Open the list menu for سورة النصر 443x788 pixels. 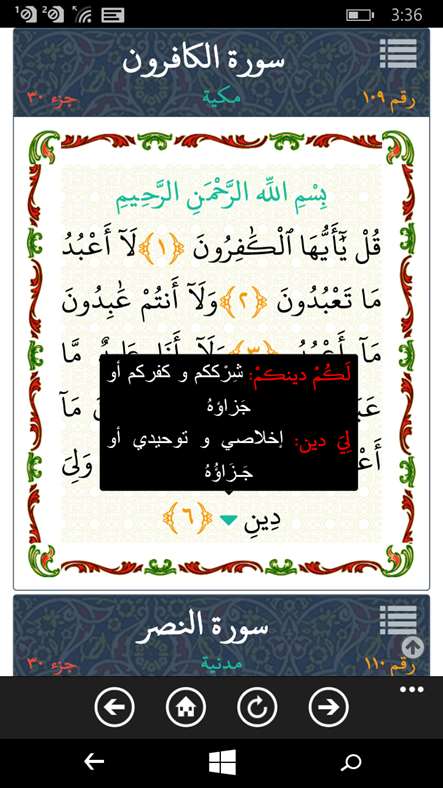pyautogui.click(x=398, y=621)
